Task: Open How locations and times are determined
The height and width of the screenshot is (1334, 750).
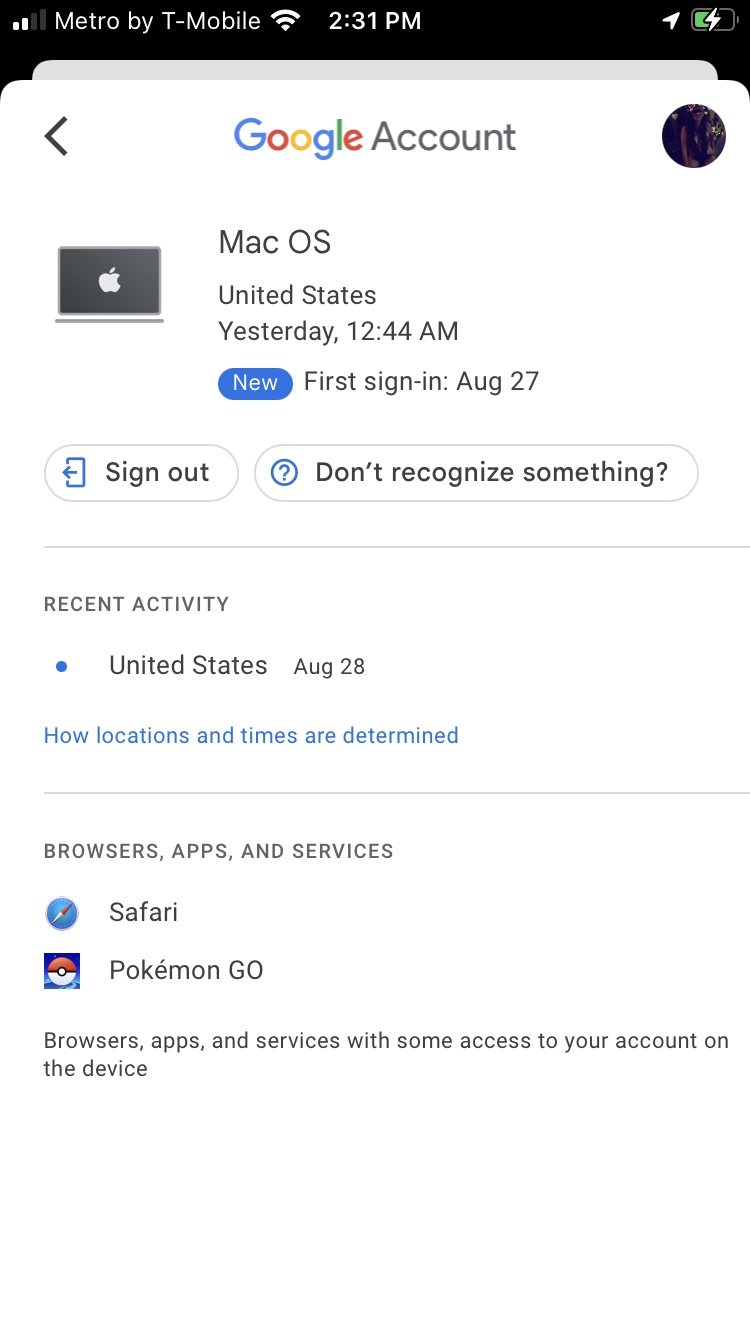Action: coord(251,736)
